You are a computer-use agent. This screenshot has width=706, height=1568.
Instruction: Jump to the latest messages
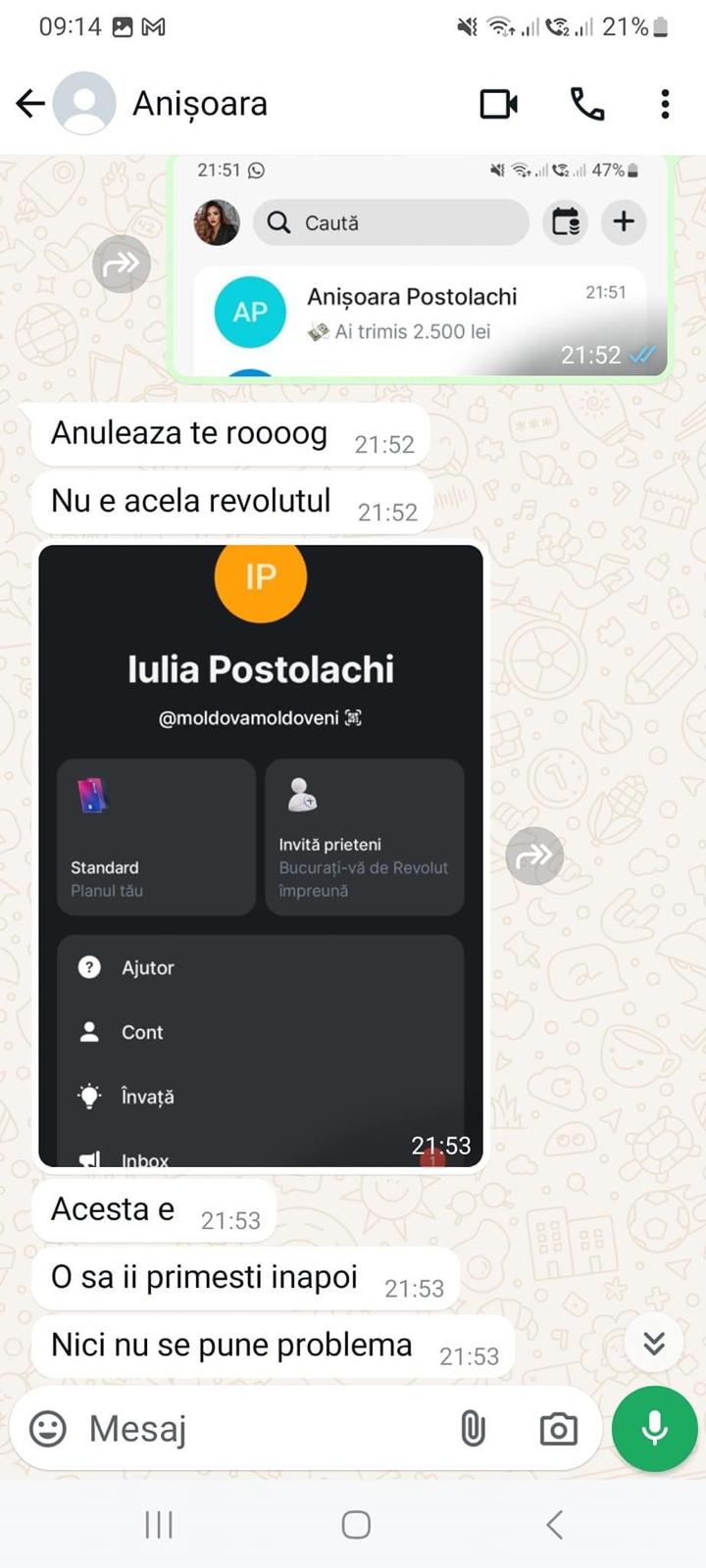point(654,1343)
